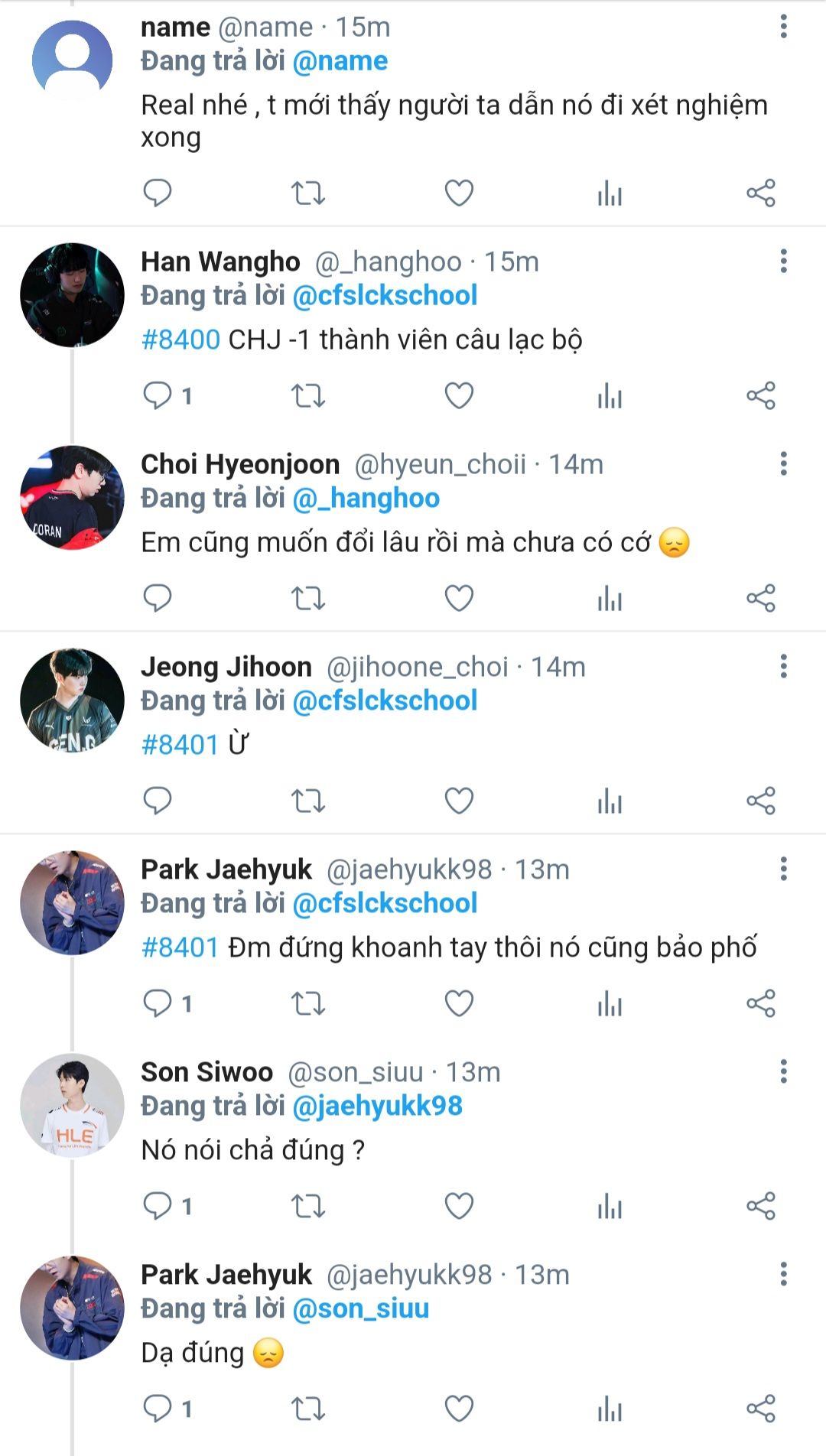Open @jaehyukk98 mention in Son Siwoo's reply

(x=377, y=1106)
